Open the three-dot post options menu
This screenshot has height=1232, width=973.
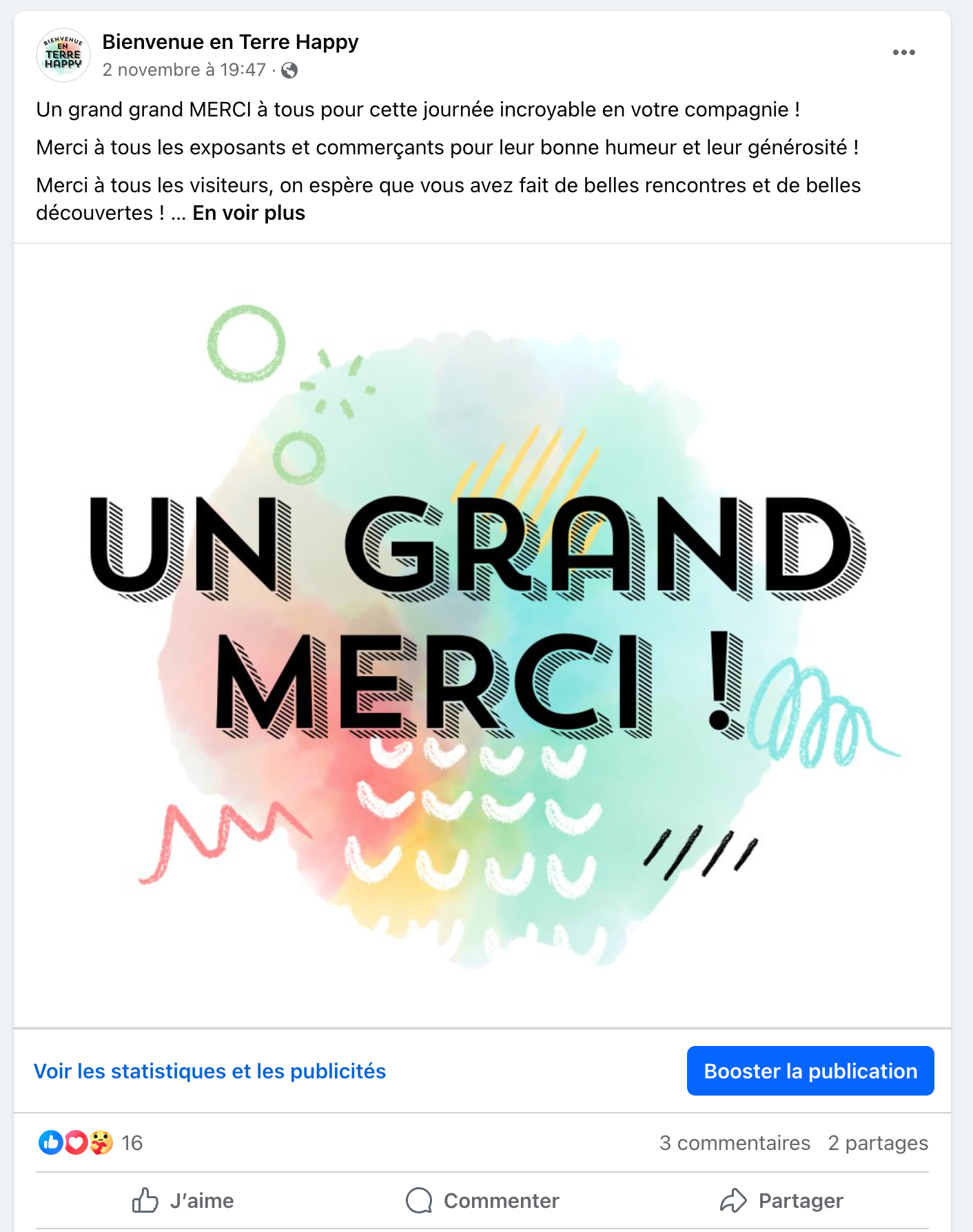pyautogui.click(x=903, y=52)
